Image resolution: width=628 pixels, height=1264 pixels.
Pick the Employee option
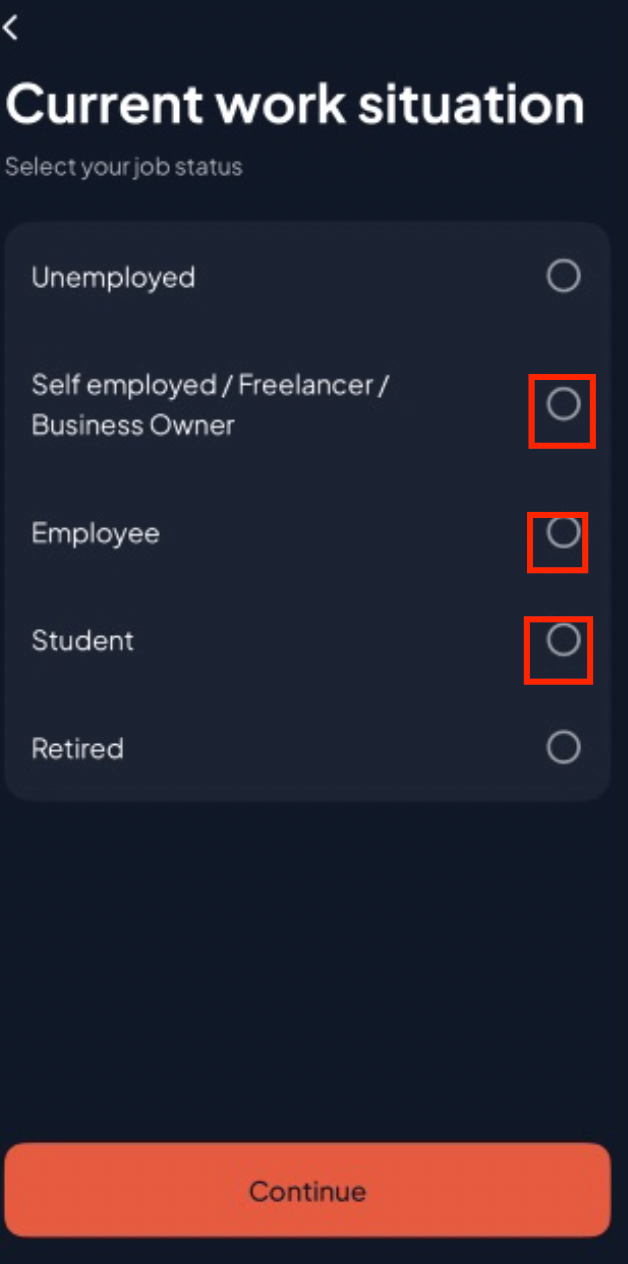point(563,533)
